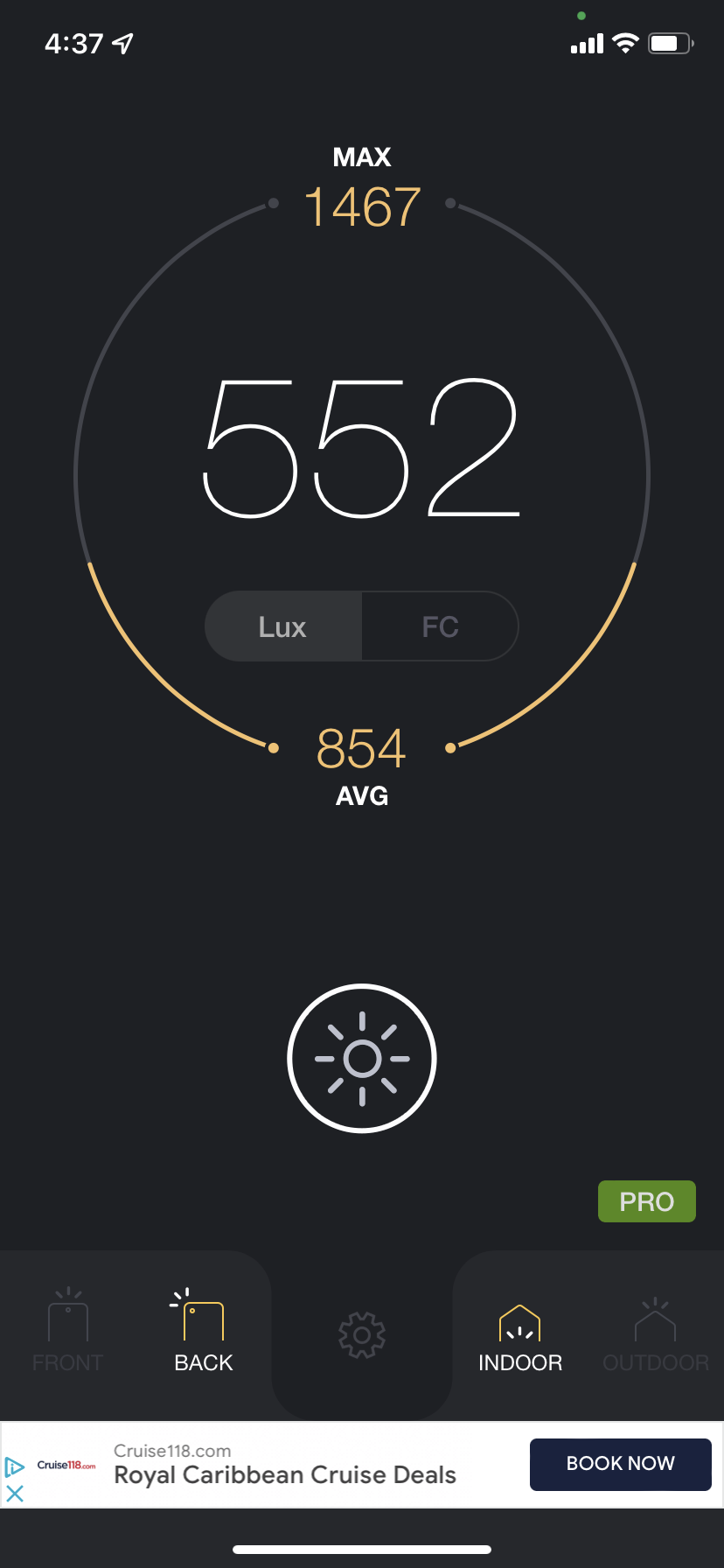Select the BACK camera sensor

[x=204, y=1332]
